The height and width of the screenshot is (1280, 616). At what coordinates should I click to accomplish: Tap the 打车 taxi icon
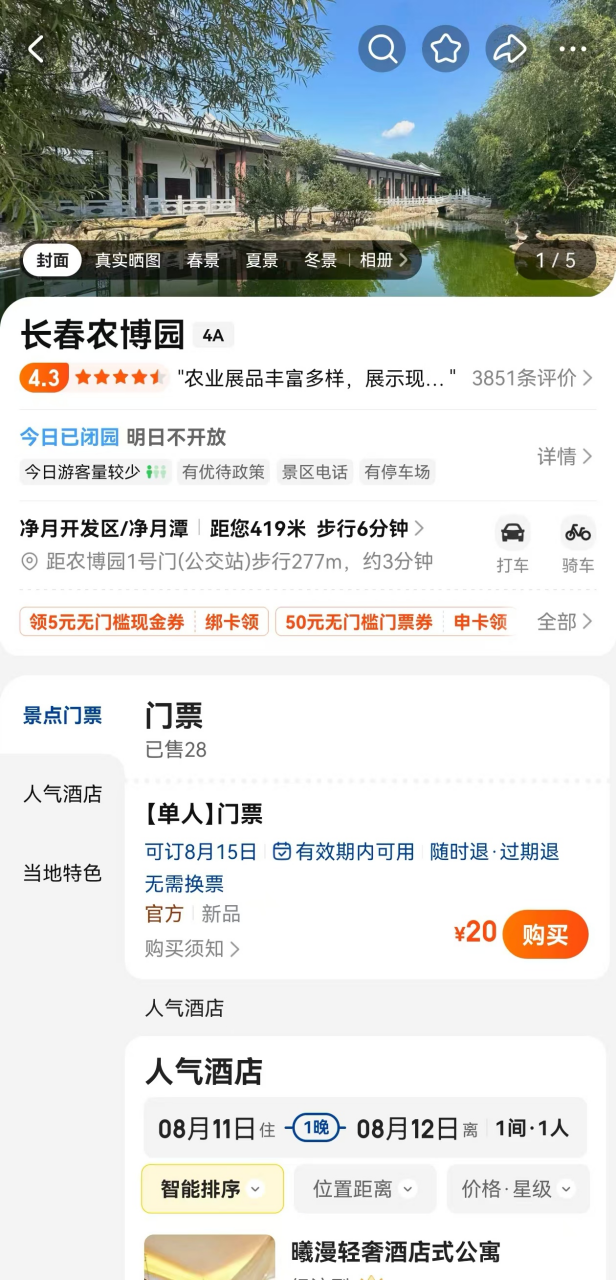[512, 544]
